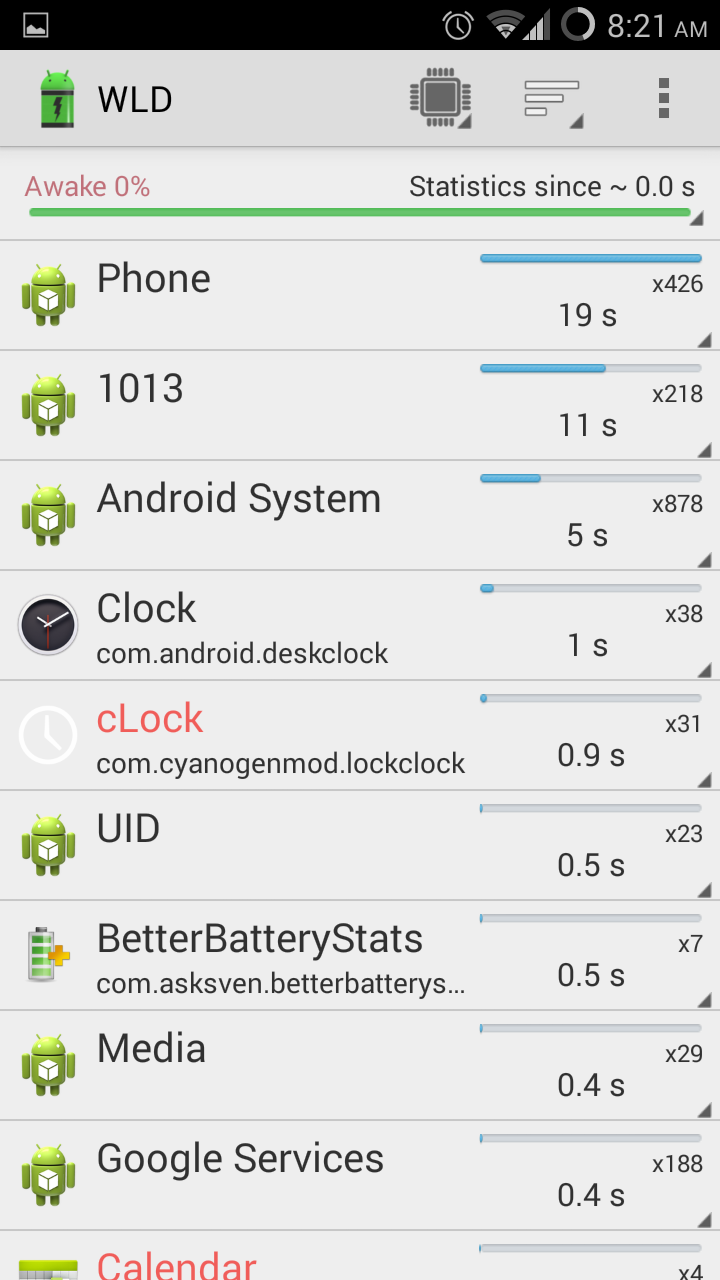Screen dimensions: 720x1280
Task: Select the Android System row
Action: click(360, 516)
